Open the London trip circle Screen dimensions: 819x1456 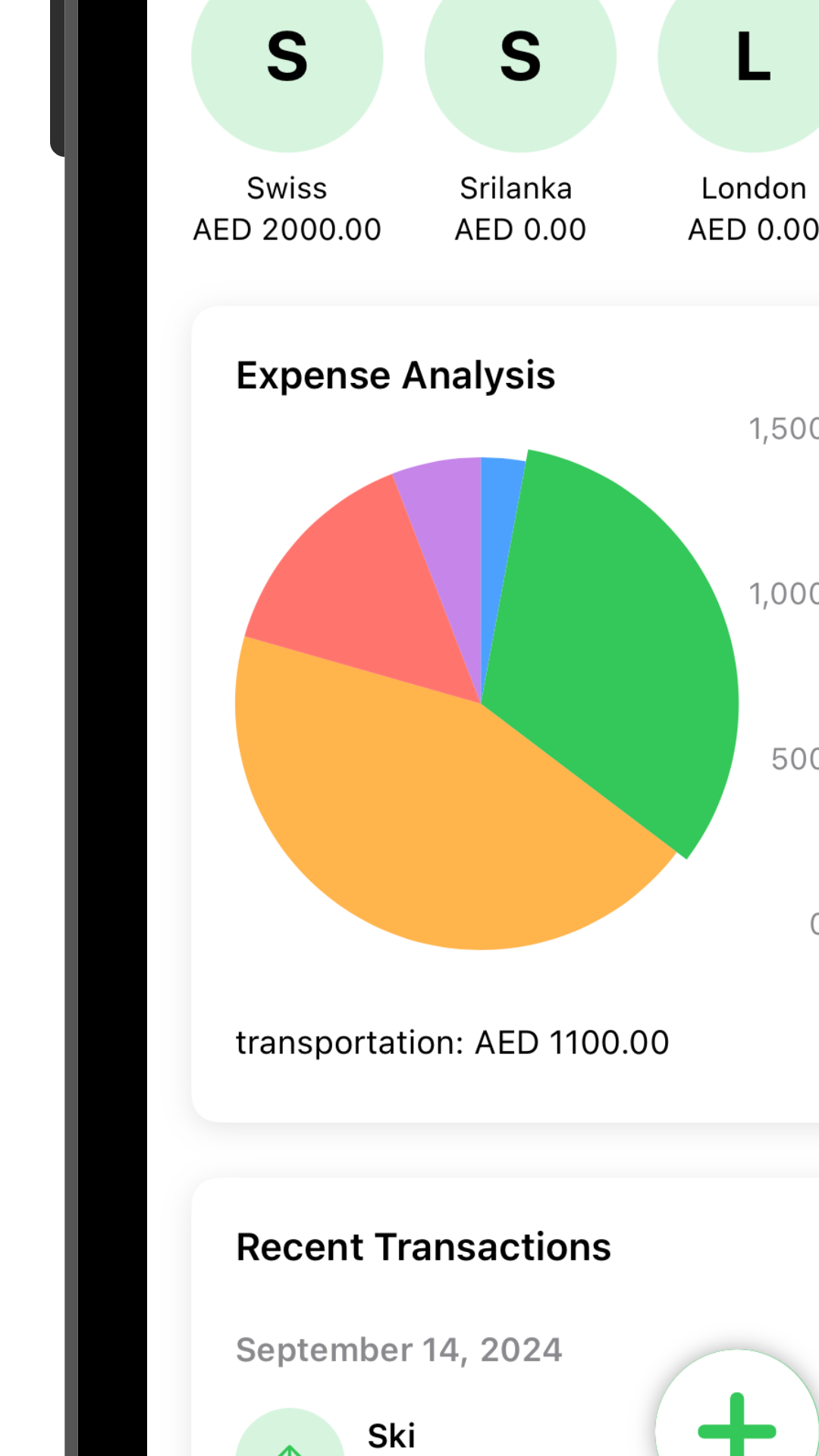(739, 57)
